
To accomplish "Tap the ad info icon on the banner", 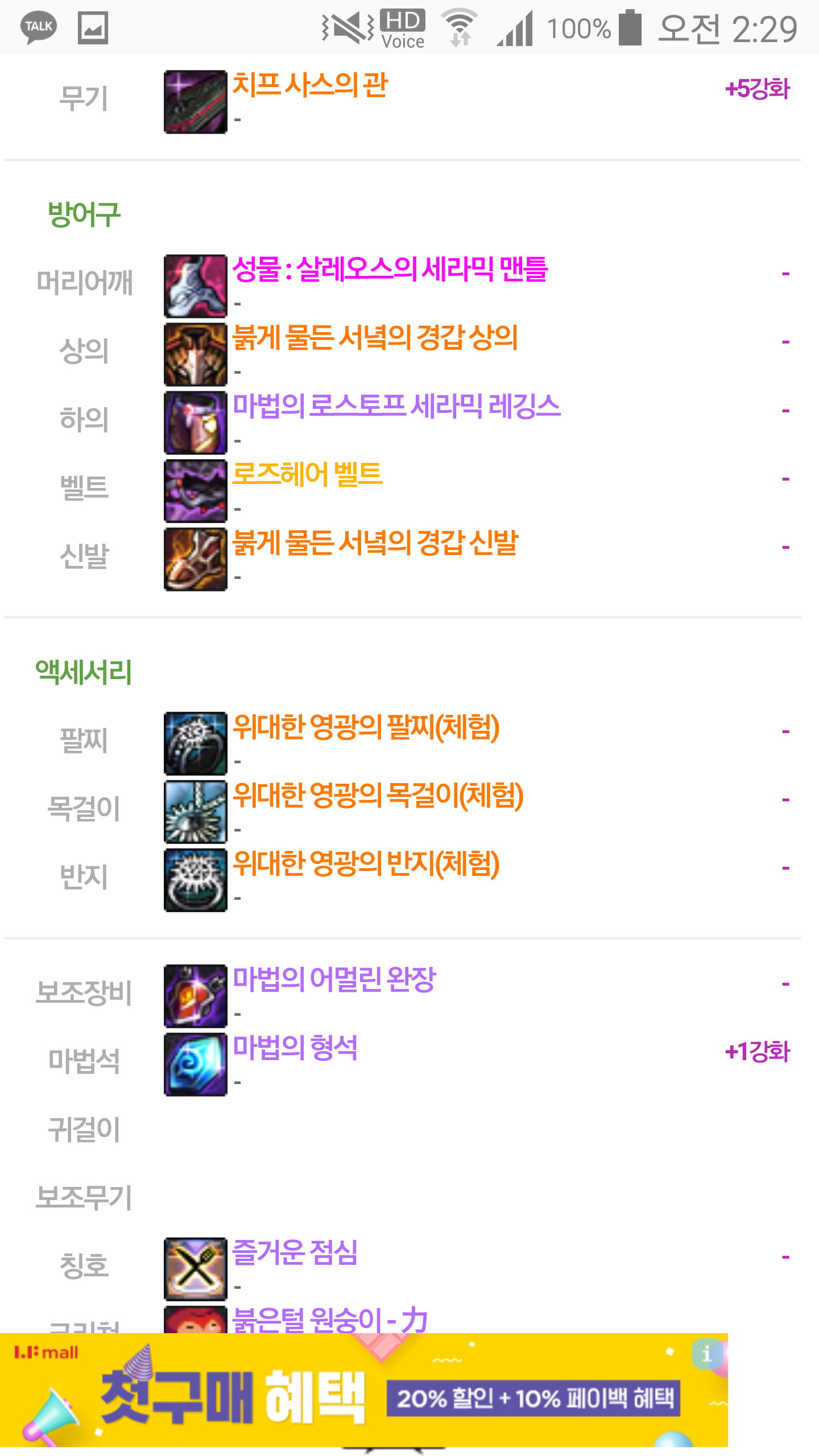I will click(x=706, y=1355).
